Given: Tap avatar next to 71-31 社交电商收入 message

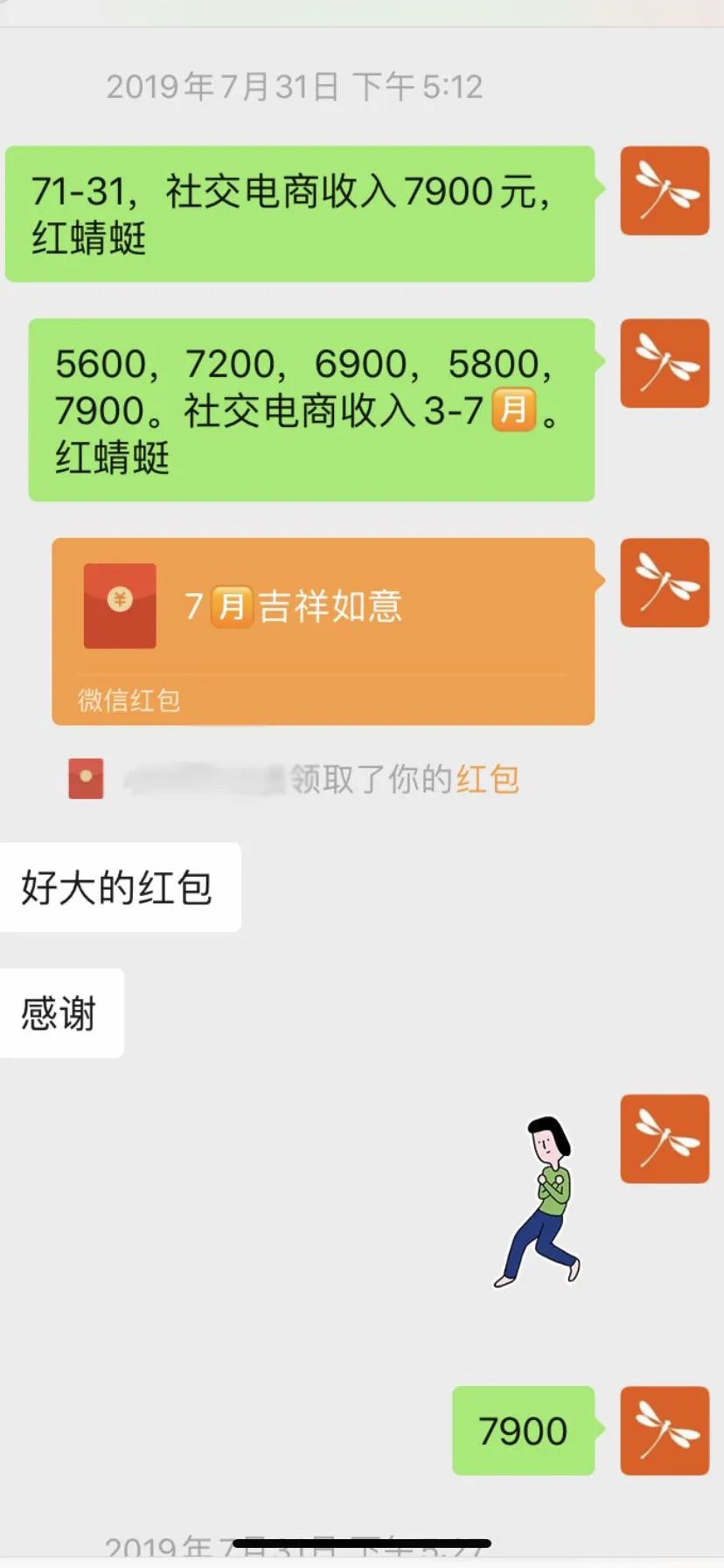Looking at the screenshot, I should tap(665, 191).
